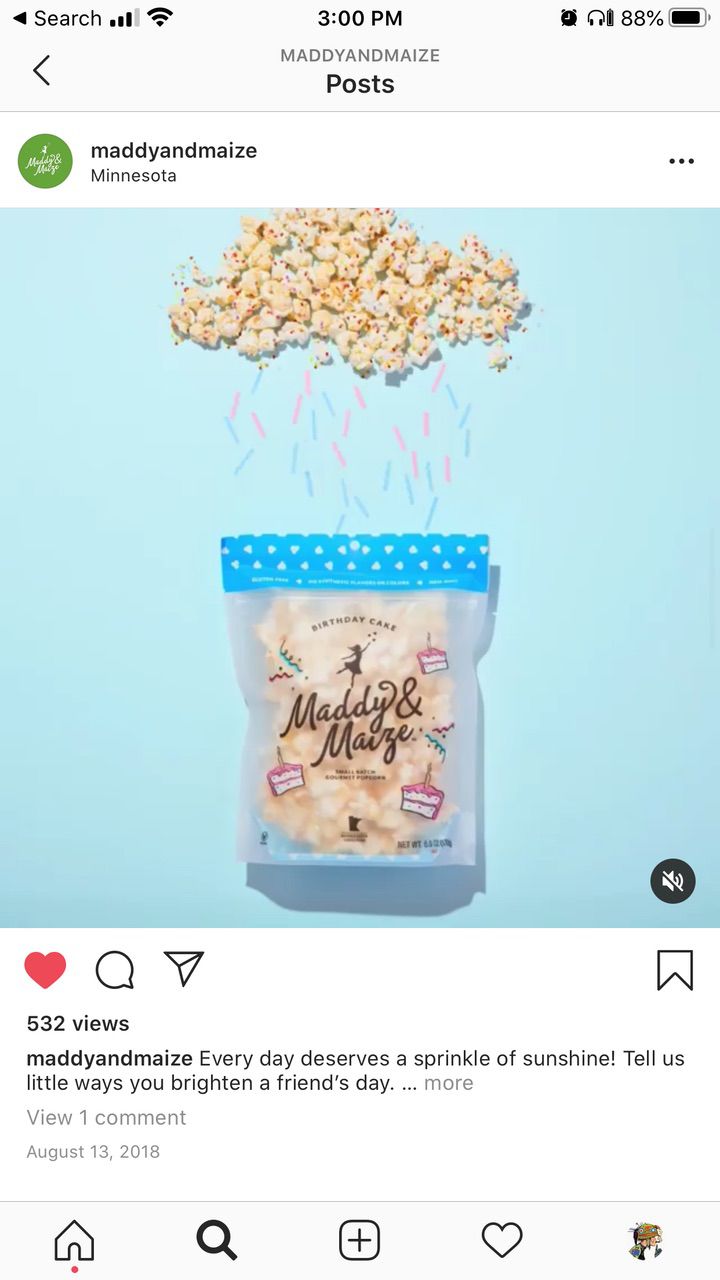This screenshot has height=1280, width=720.
Task: Switch to the Home tab
Action: pyautogui.click(x=74, y=1241)
